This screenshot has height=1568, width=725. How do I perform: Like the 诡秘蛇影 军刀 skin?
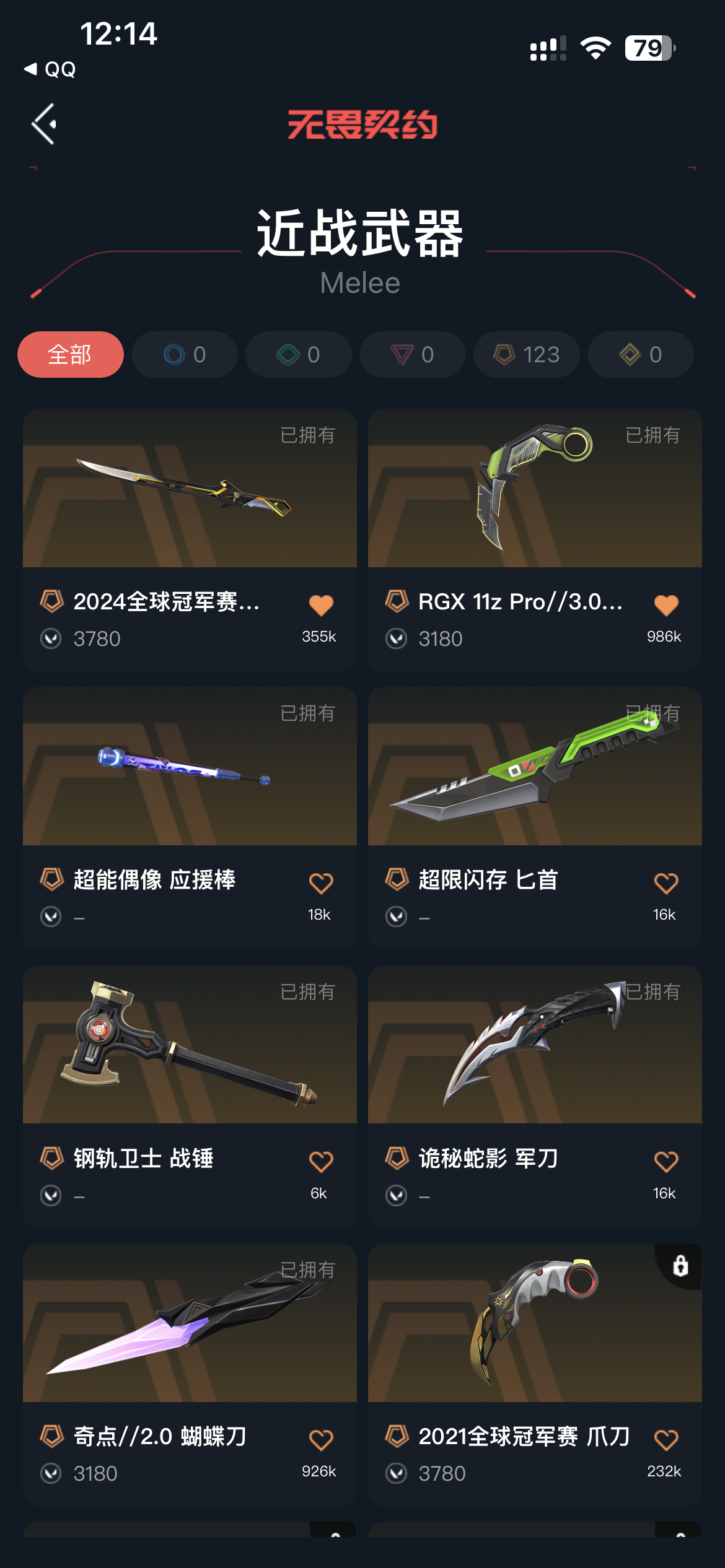666,1162
